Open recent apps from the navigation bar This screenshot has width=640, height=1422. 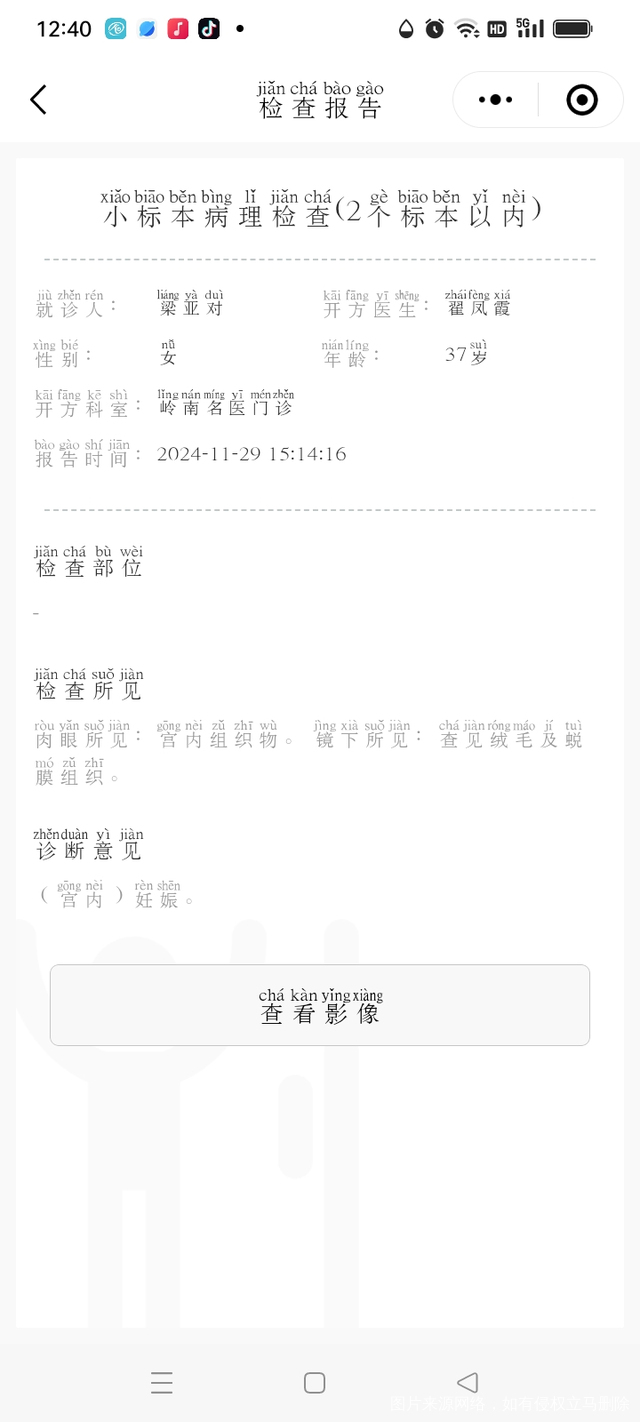coord(162,1383)
